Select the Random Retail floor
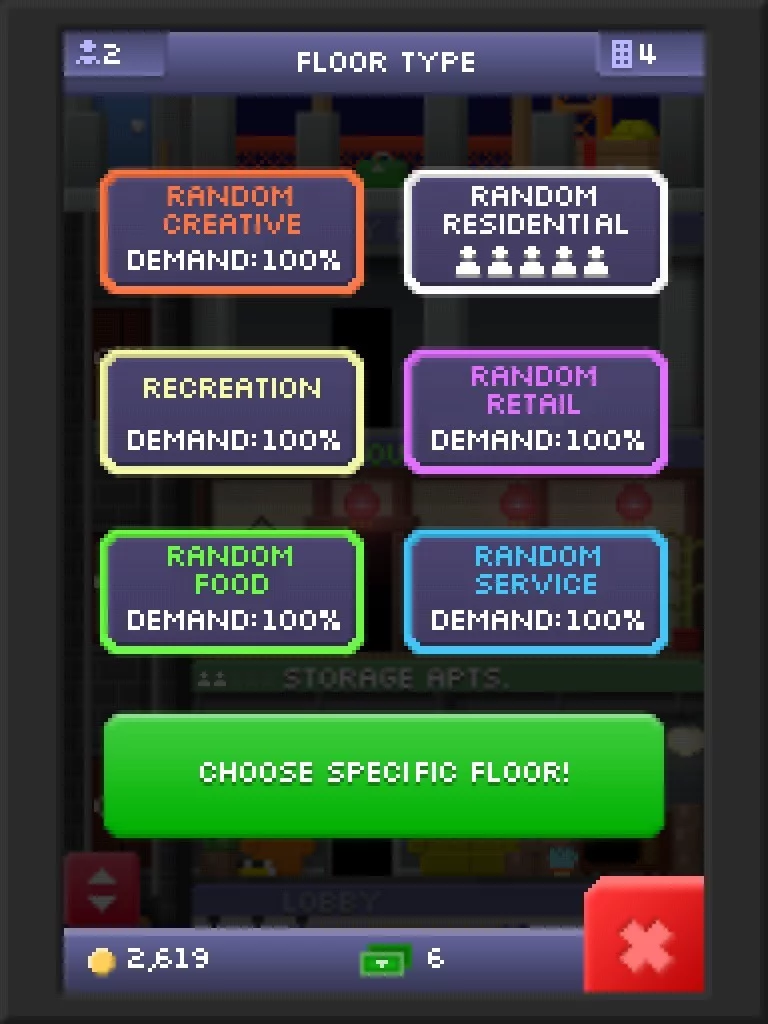This screenshot has width=768, height=1024. coord(536,411)
